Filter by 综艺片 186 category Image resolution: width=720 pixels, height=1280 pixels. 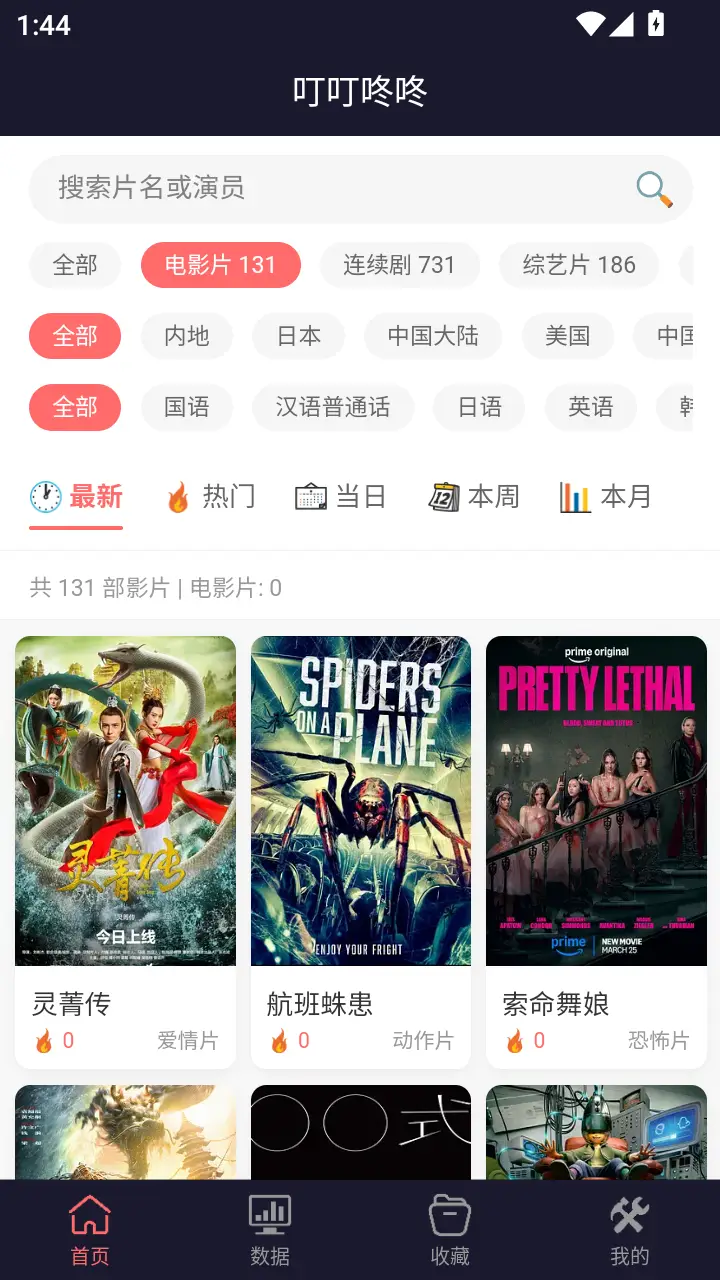point(579,265)
